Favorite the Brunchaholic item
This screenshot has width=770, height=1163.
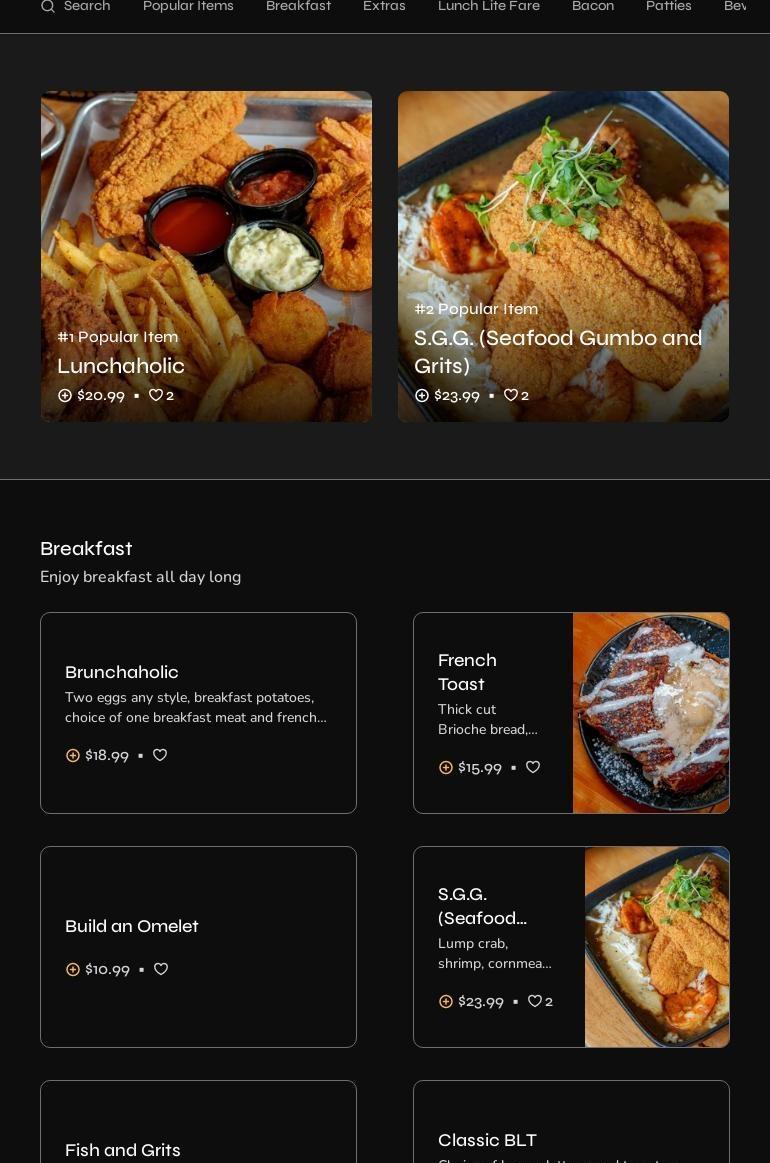pyautogui.click(x=160, y=756)
